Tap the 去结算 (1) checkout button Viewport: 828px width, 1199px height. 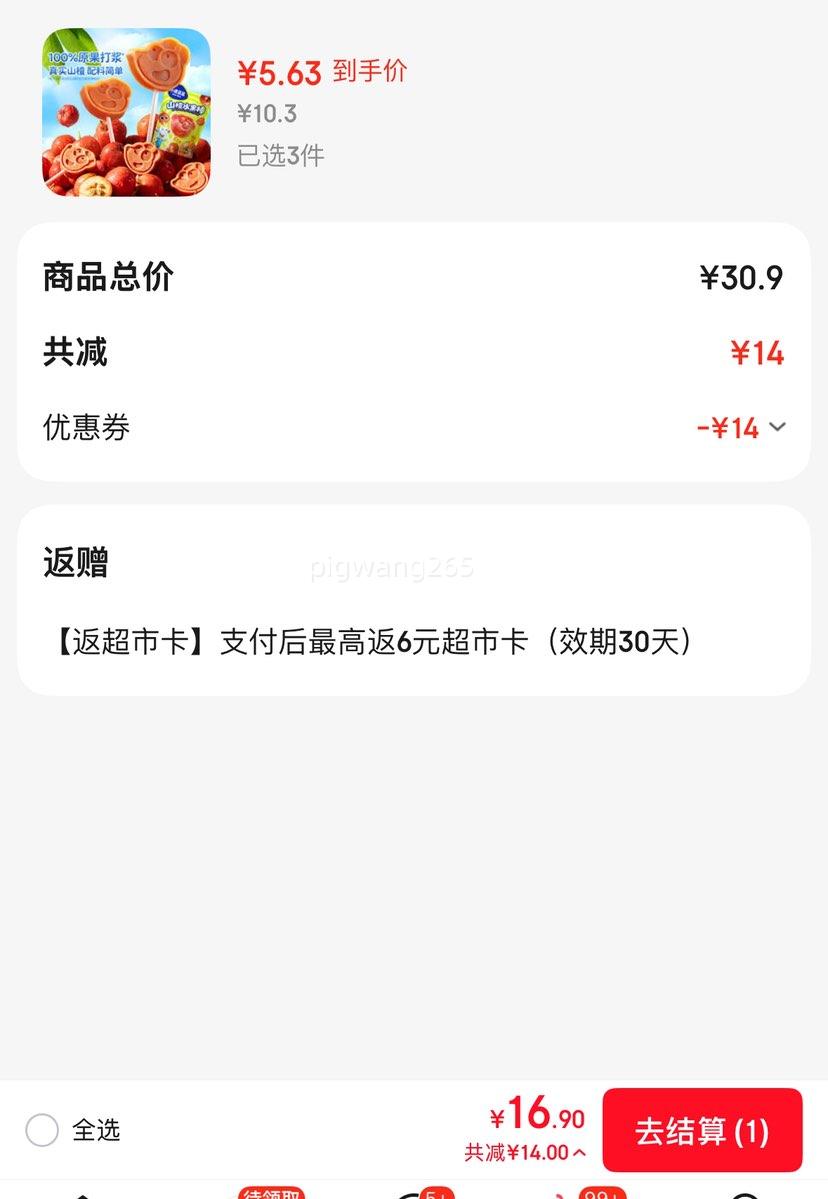702,1130
